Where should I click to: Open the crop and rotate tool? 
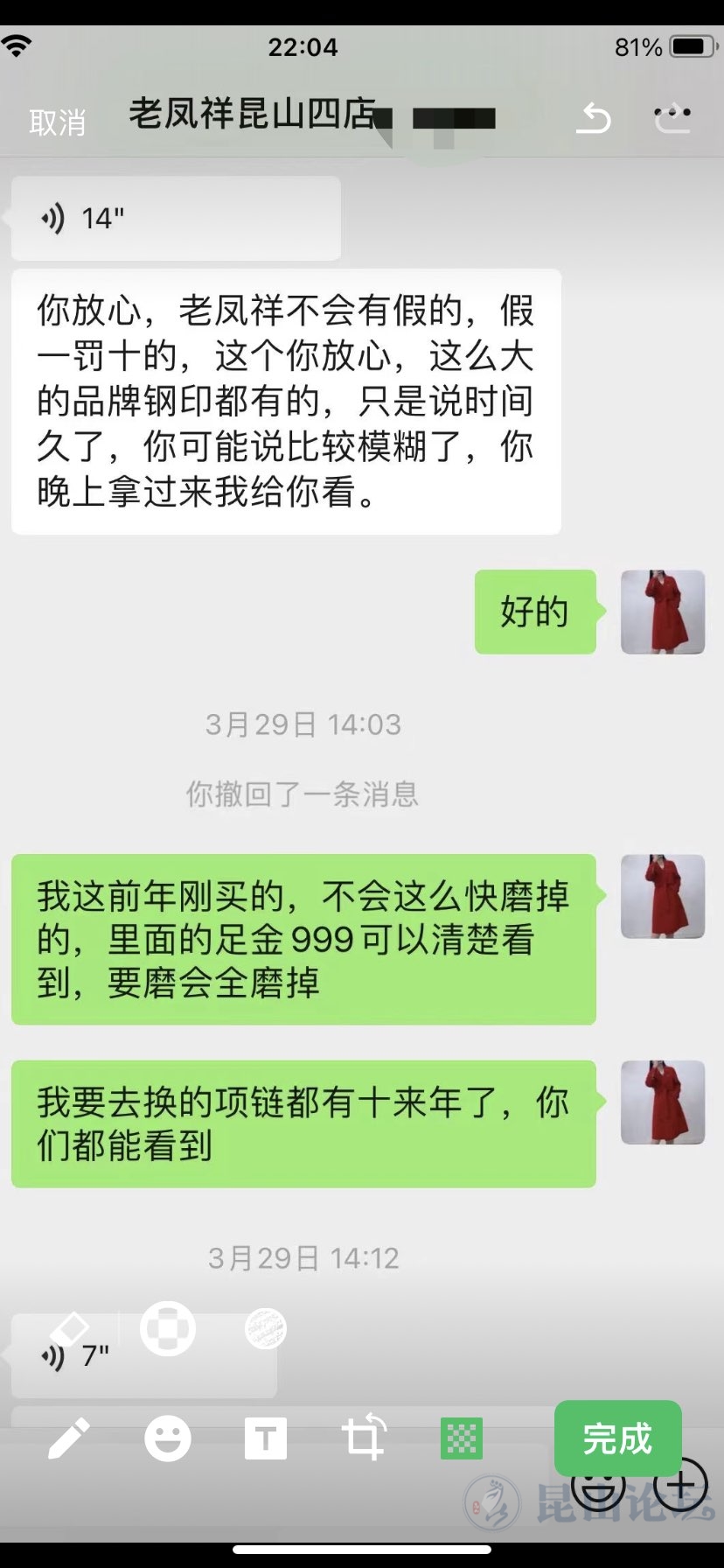click(364, 1438)
